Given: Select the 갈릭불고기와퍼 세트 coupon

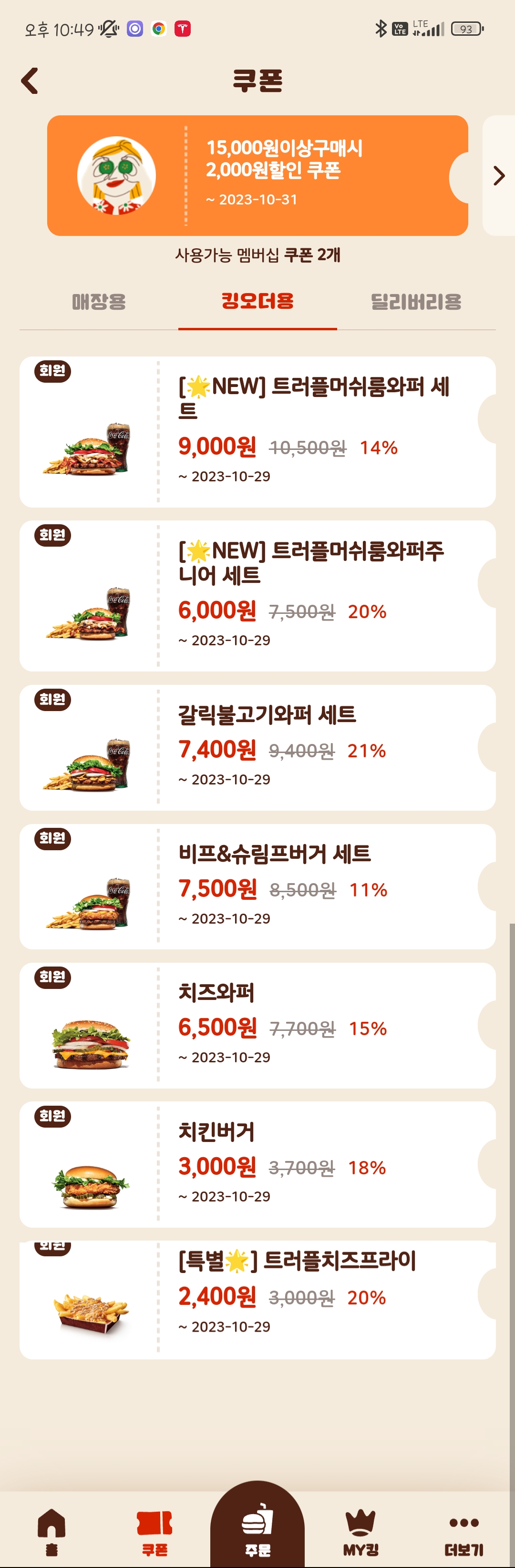Looking at the screenshot, I should [257, 747].
